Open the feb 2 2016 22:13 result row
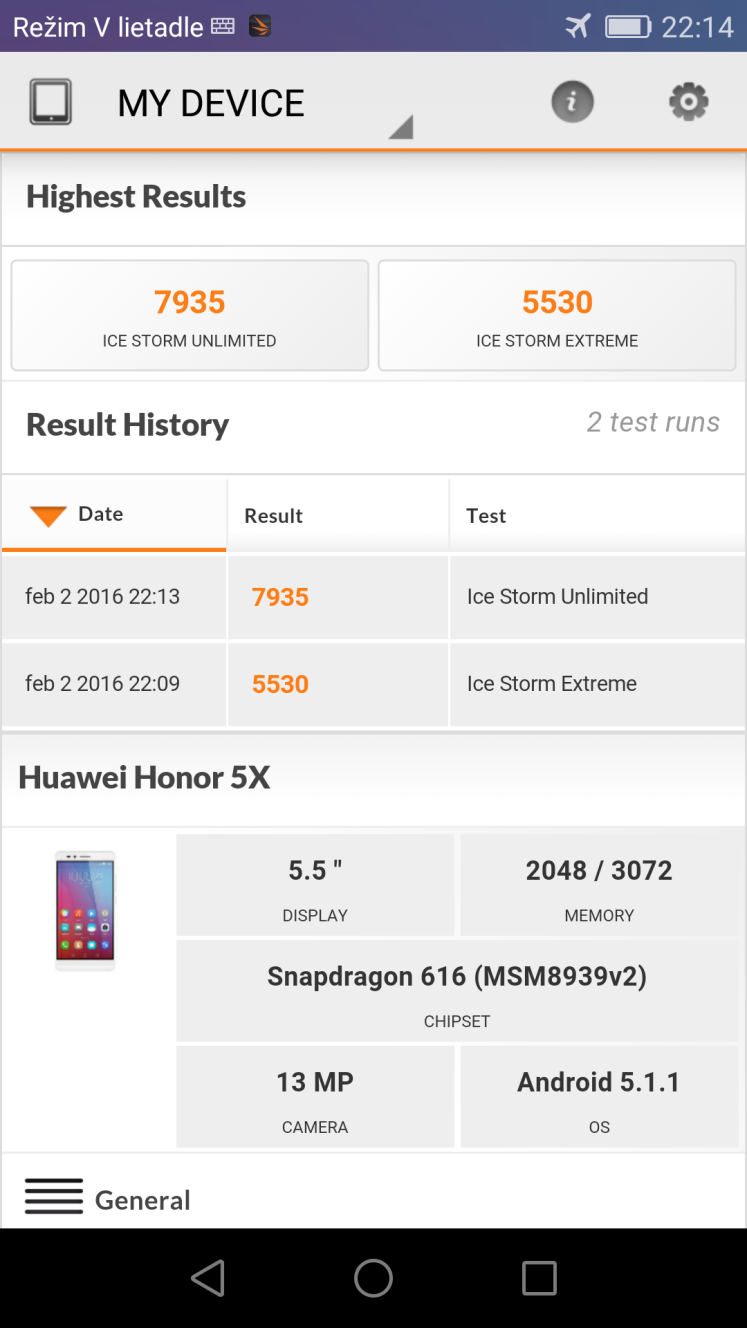The height and width of the screenshot is (1328, 747). coord(373,597)
